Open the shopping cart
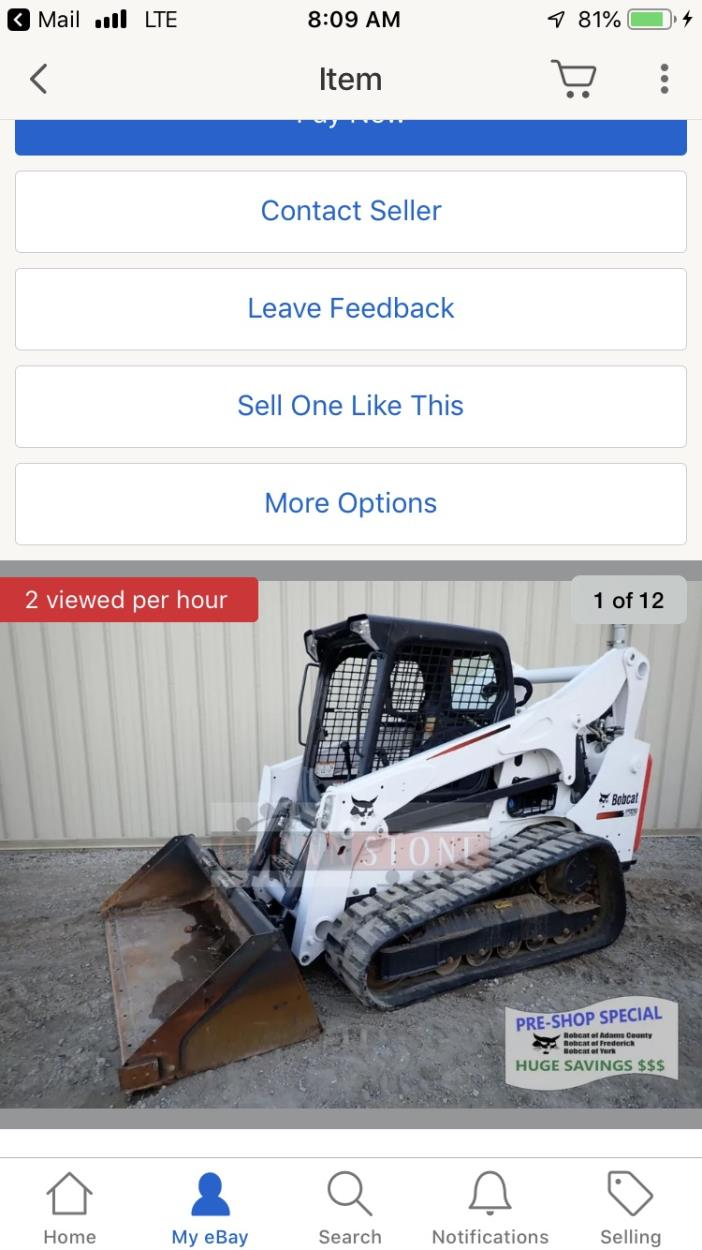The image size is (702, 1250). (572, 79)
